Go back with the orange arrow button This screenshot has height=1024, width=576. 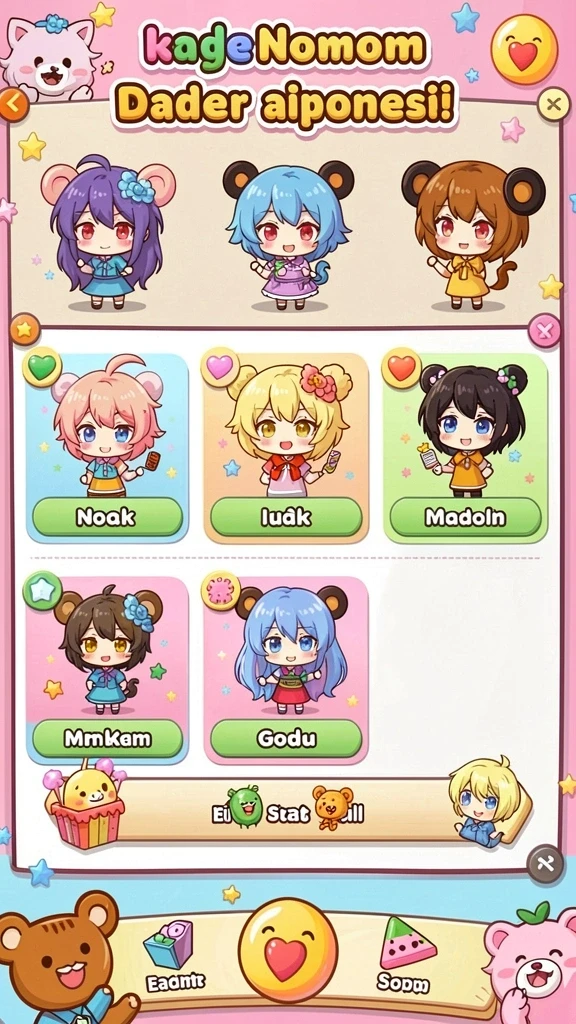click(14, 104)
